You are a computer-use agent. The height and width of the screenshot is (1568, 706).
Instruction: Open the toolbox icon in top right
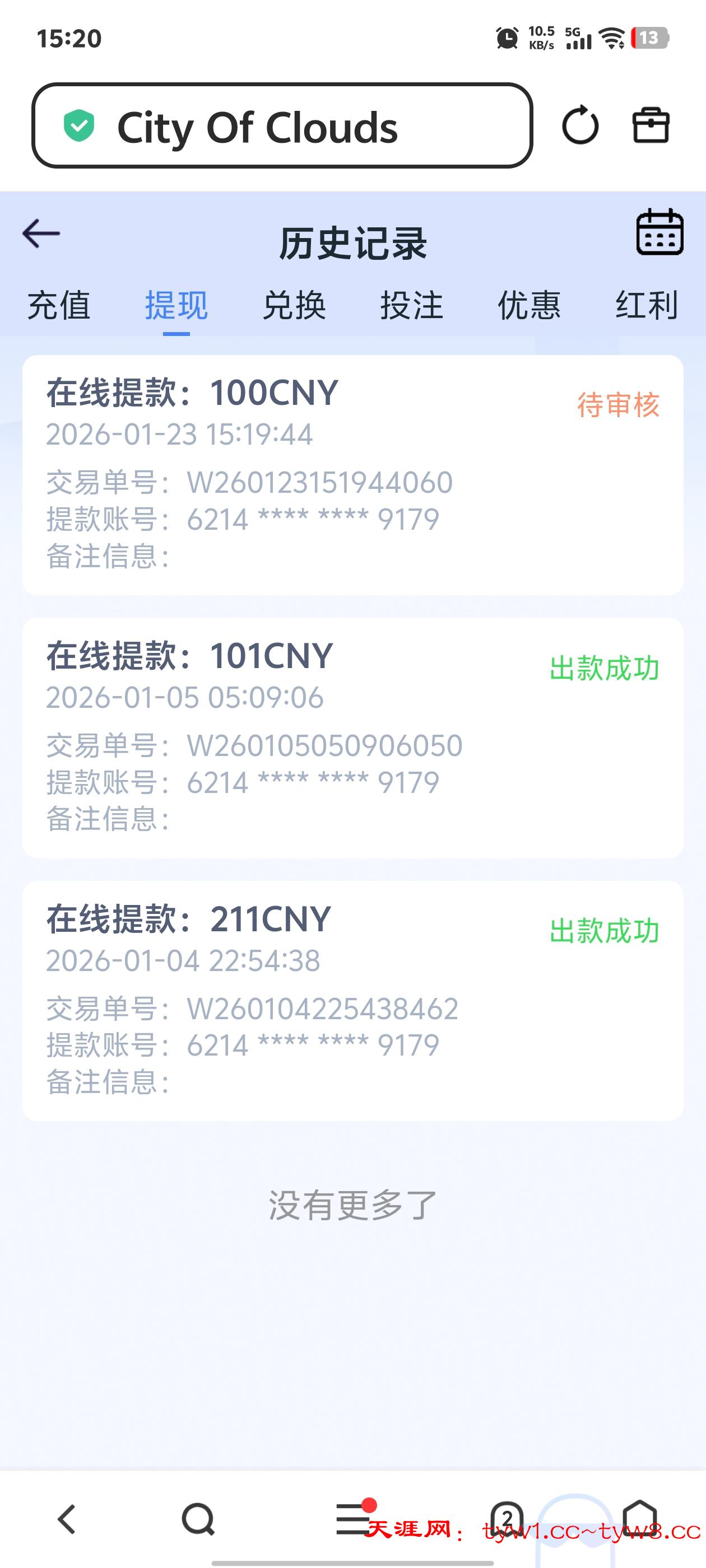pyautogui.click(x=649, y=125)
